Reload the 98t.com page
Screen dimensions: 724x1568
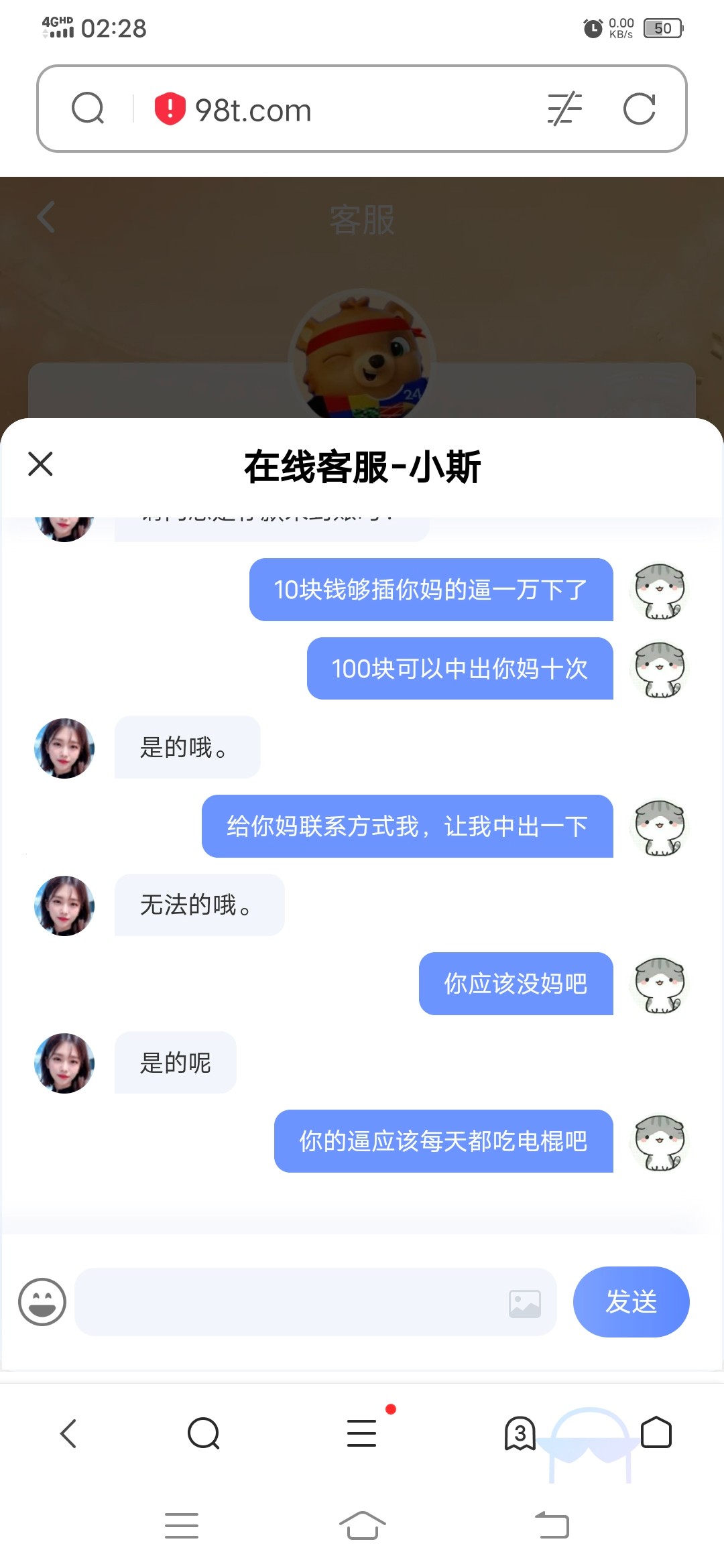(x=639, y=109)
